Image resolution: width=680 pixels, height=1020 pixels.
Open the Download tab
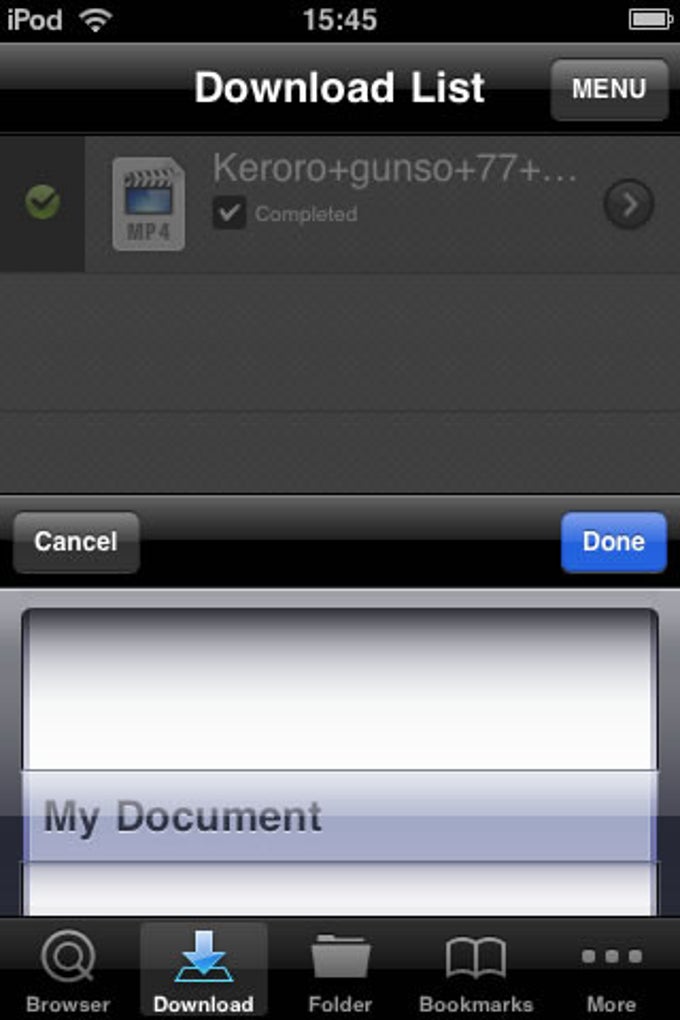[204, 971]
